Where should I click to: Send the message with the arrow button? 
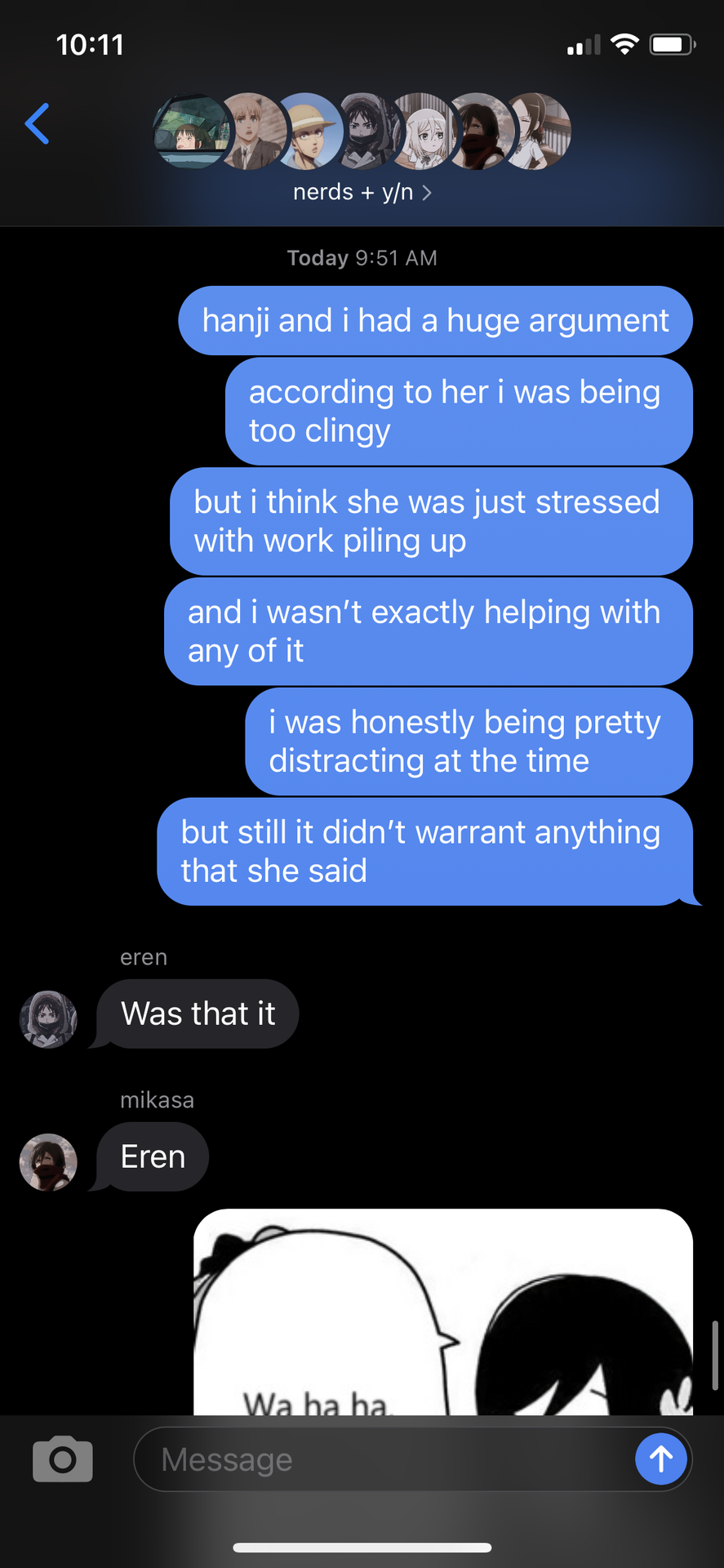click(661, 1459)
